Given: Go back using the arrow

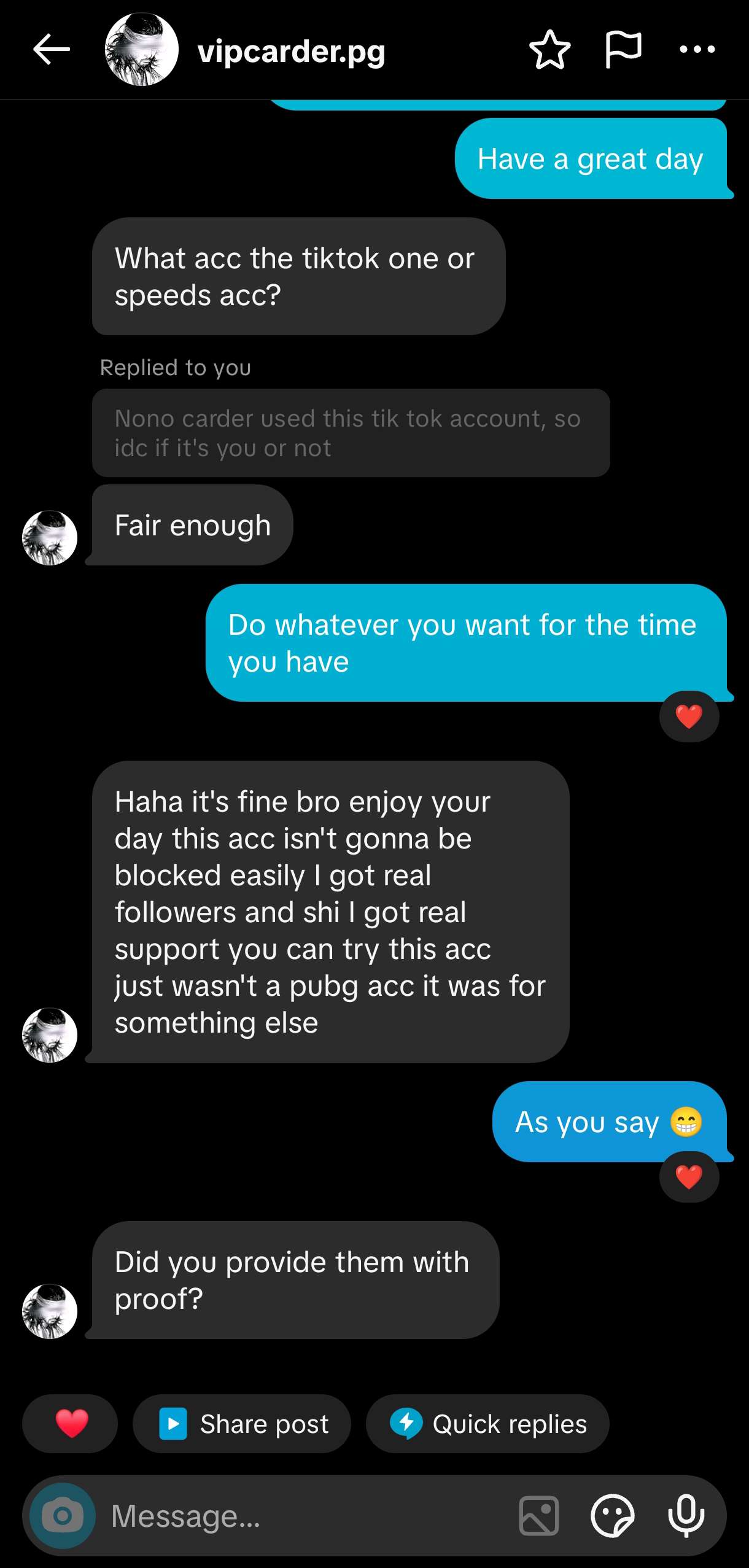Looking at the screenshot, I should (52, 50).
